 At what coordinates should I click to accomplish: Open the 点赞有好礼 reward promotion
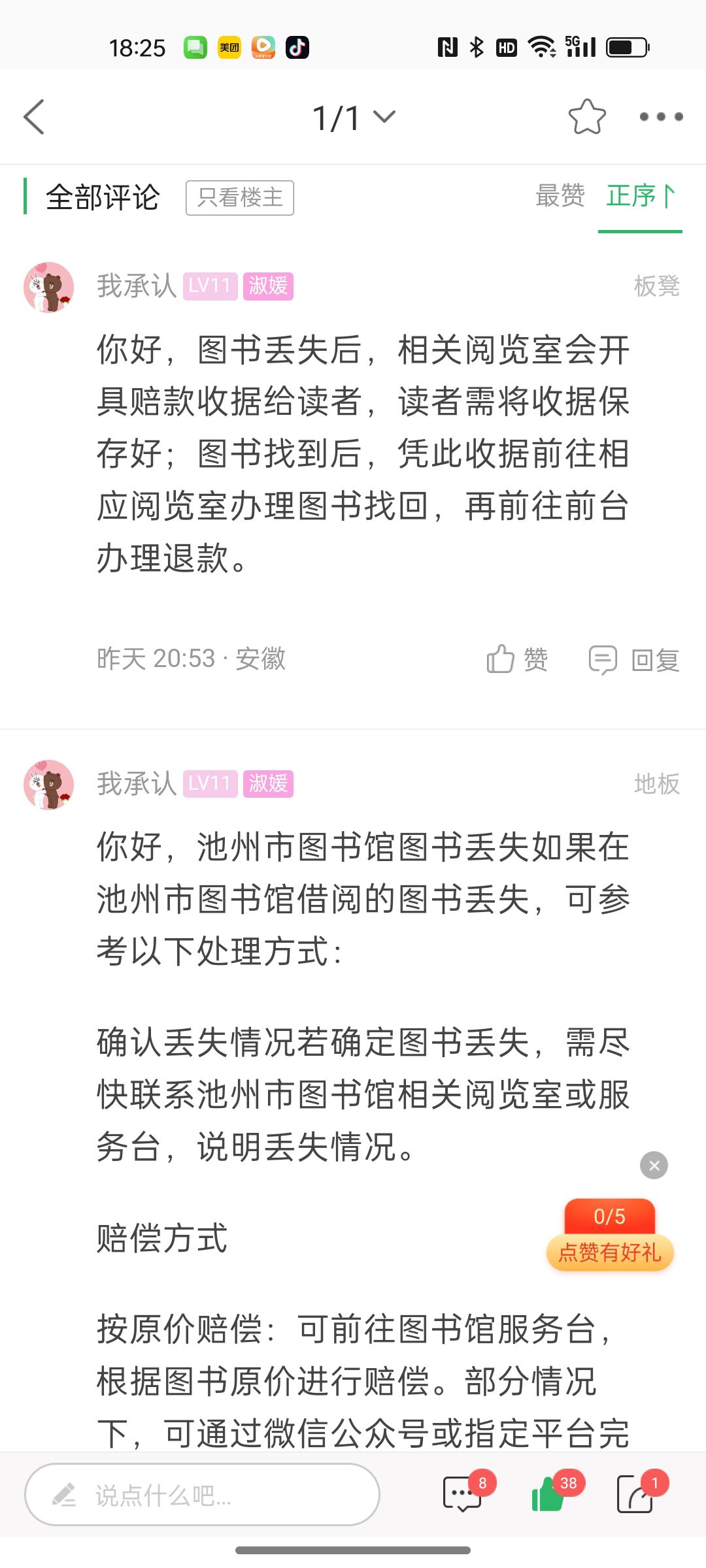pos(610,1236)
